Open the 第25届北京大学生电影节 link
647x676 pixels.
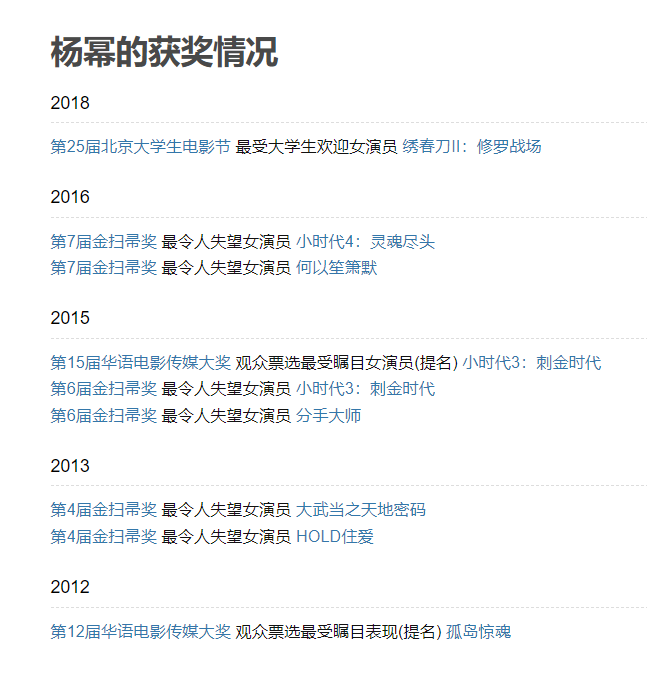[x=140, y=146]
